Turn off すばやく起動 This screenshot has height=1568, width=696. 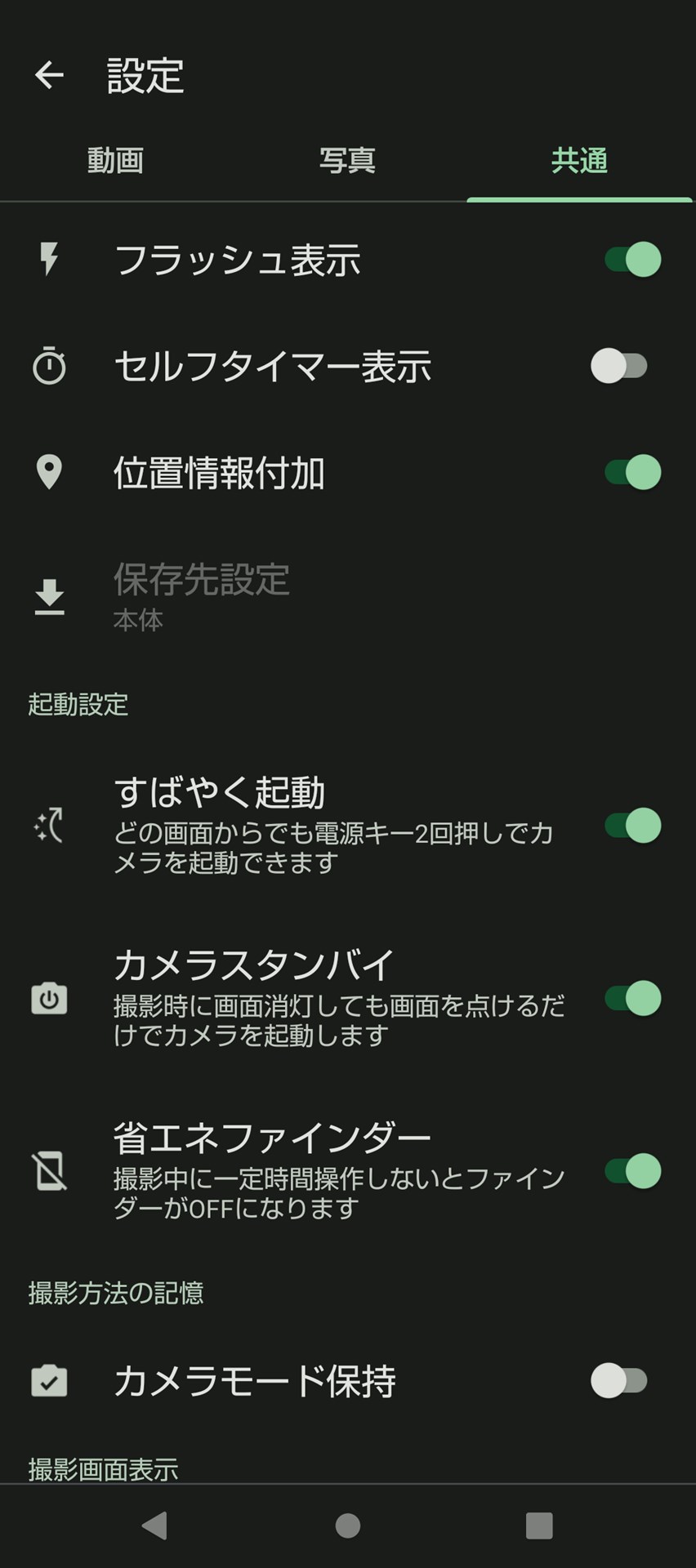point(632,826)
